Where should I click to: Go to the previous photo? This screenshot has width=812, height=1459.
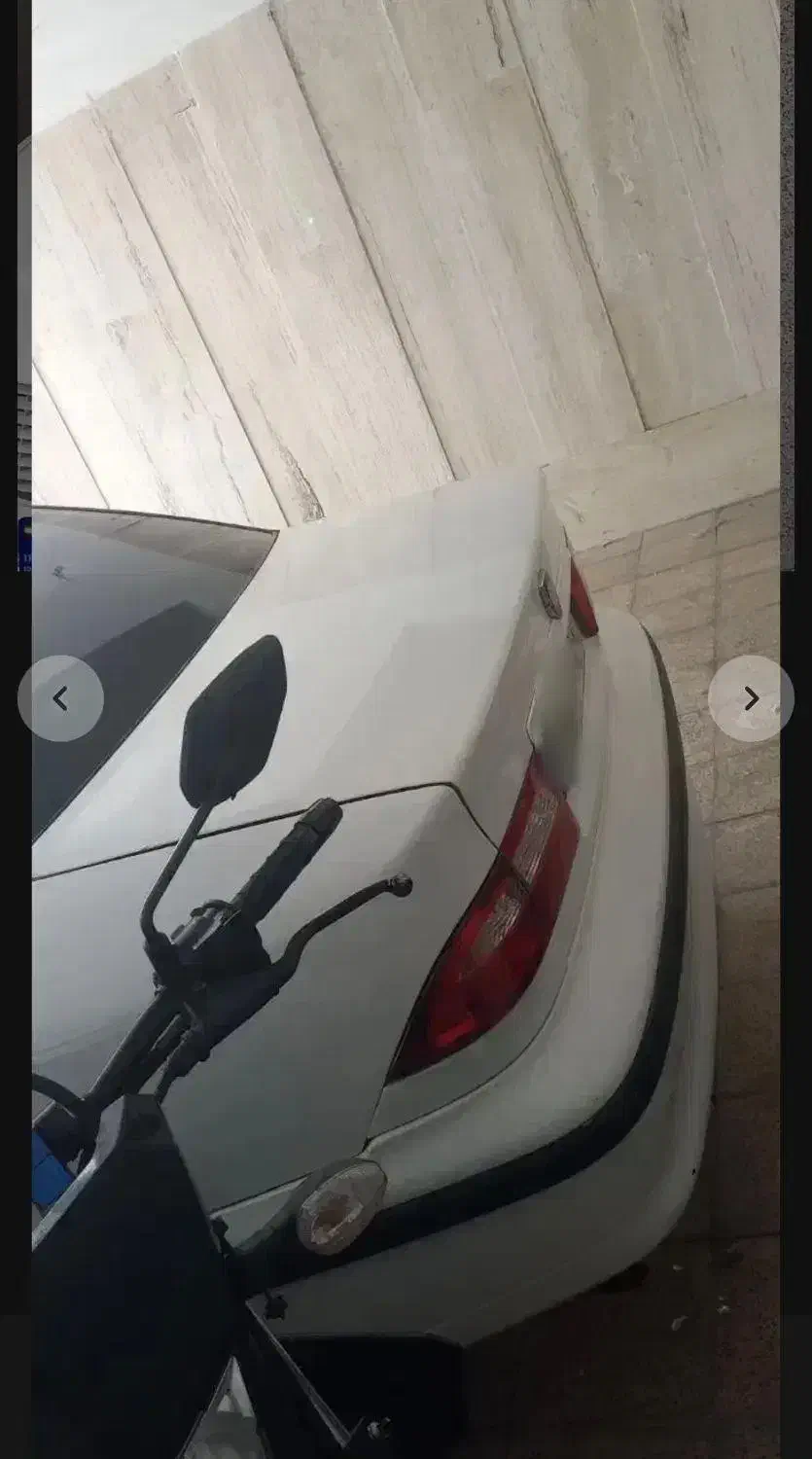[x=60, y=698]
